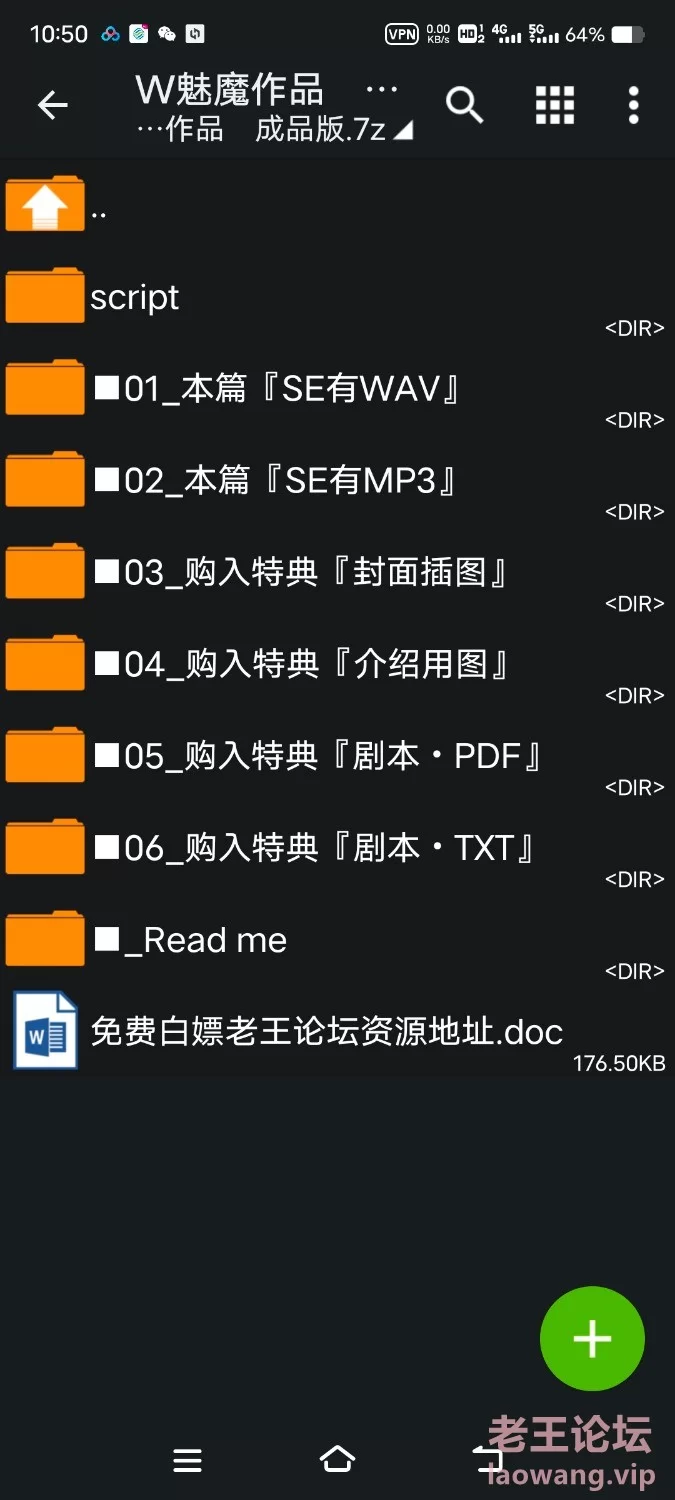
Task: Switch to grid view with the grid icon
Action: pyautogui.click(x=555, y=104)
